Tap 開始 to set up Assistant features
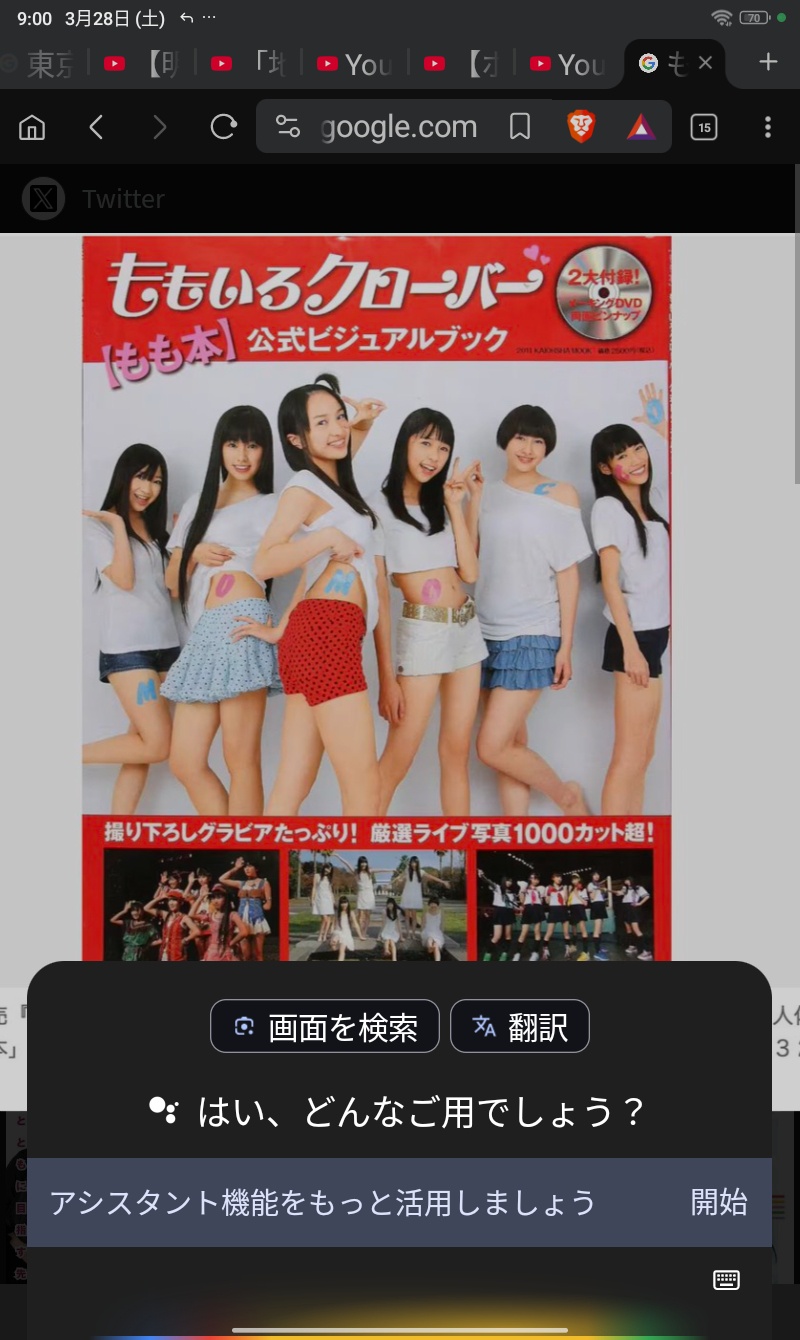This screenshot has height=1340, width=800. click(719, 1202)
